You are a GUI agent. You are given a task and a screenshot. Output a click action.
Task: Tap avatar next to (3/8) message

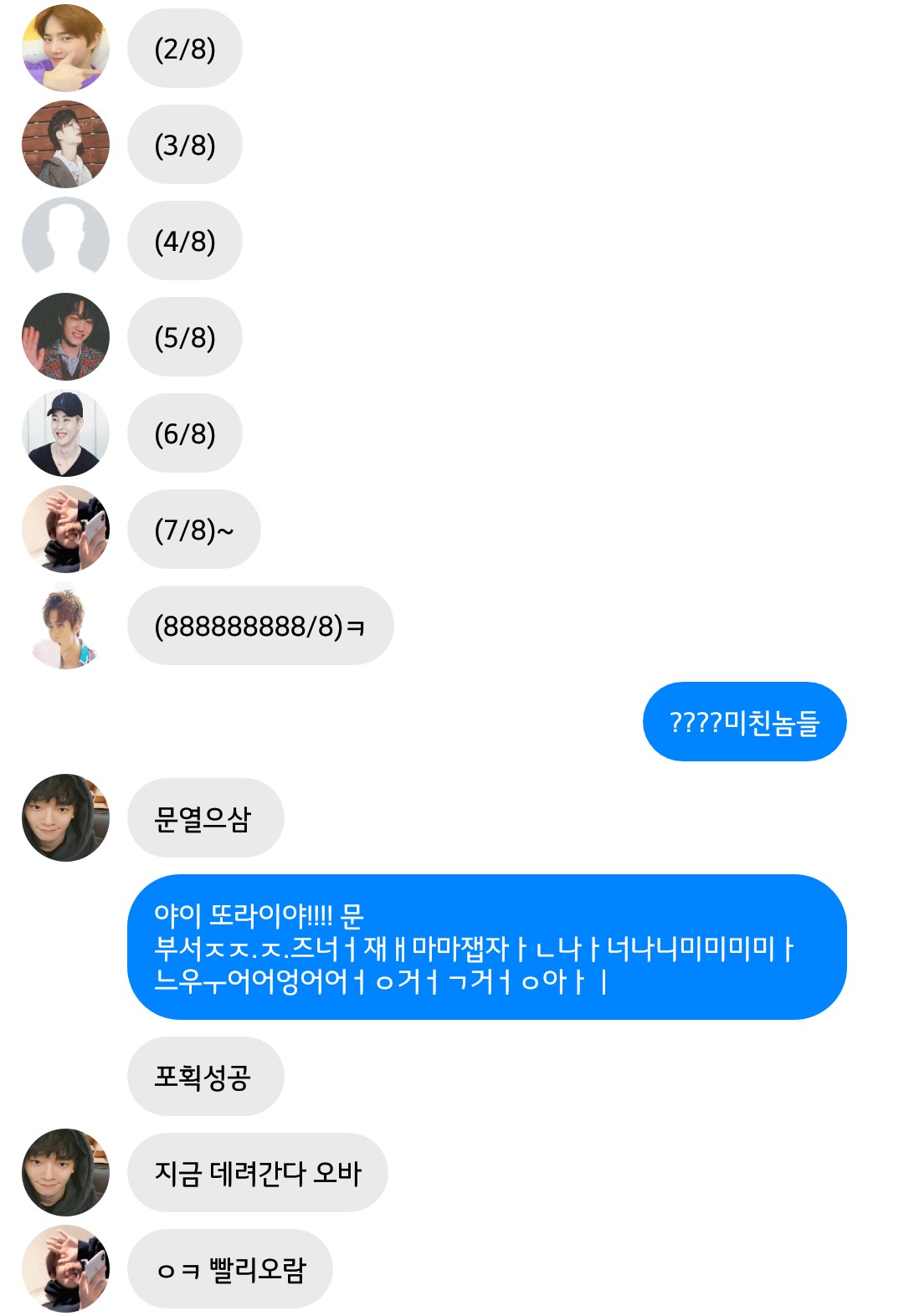click(x=65, y=144)
